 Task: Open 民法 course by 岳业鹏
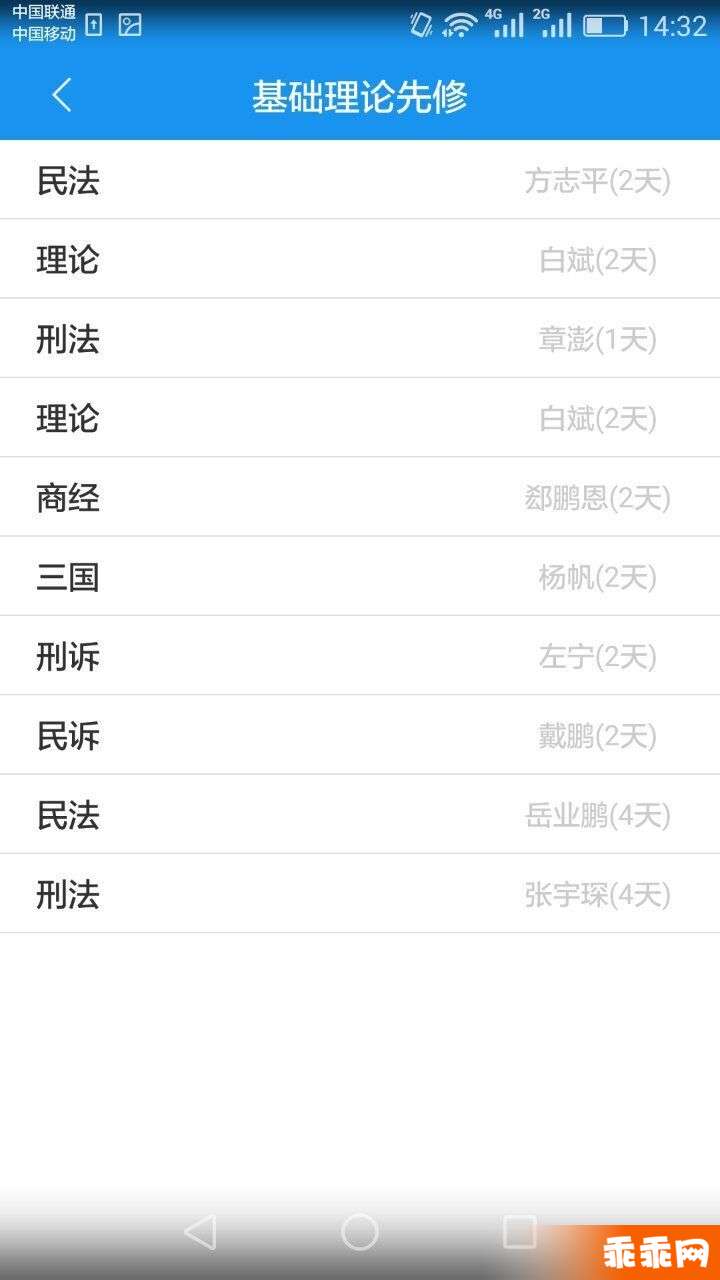click(x=360, y=815)
